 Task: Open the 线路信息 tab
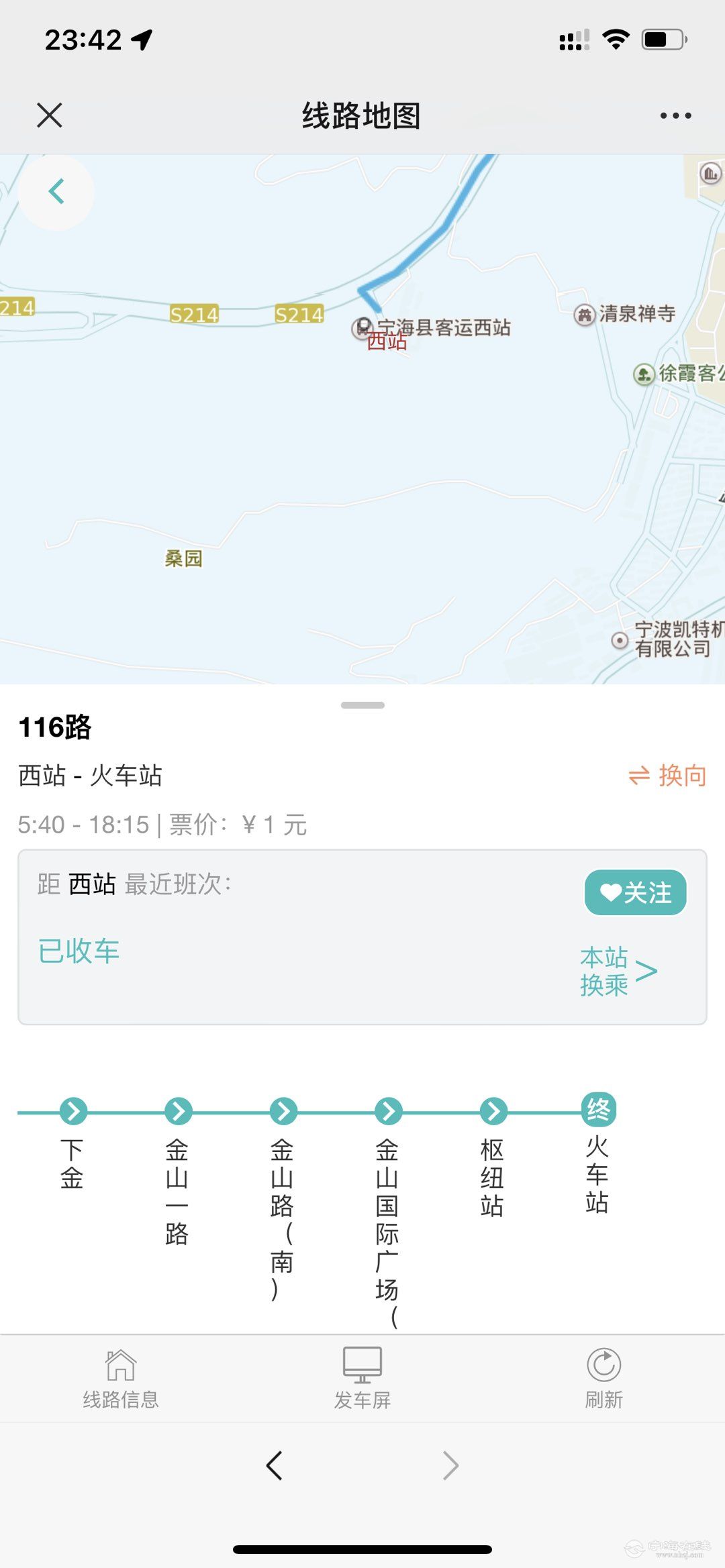pos(121,1378)
